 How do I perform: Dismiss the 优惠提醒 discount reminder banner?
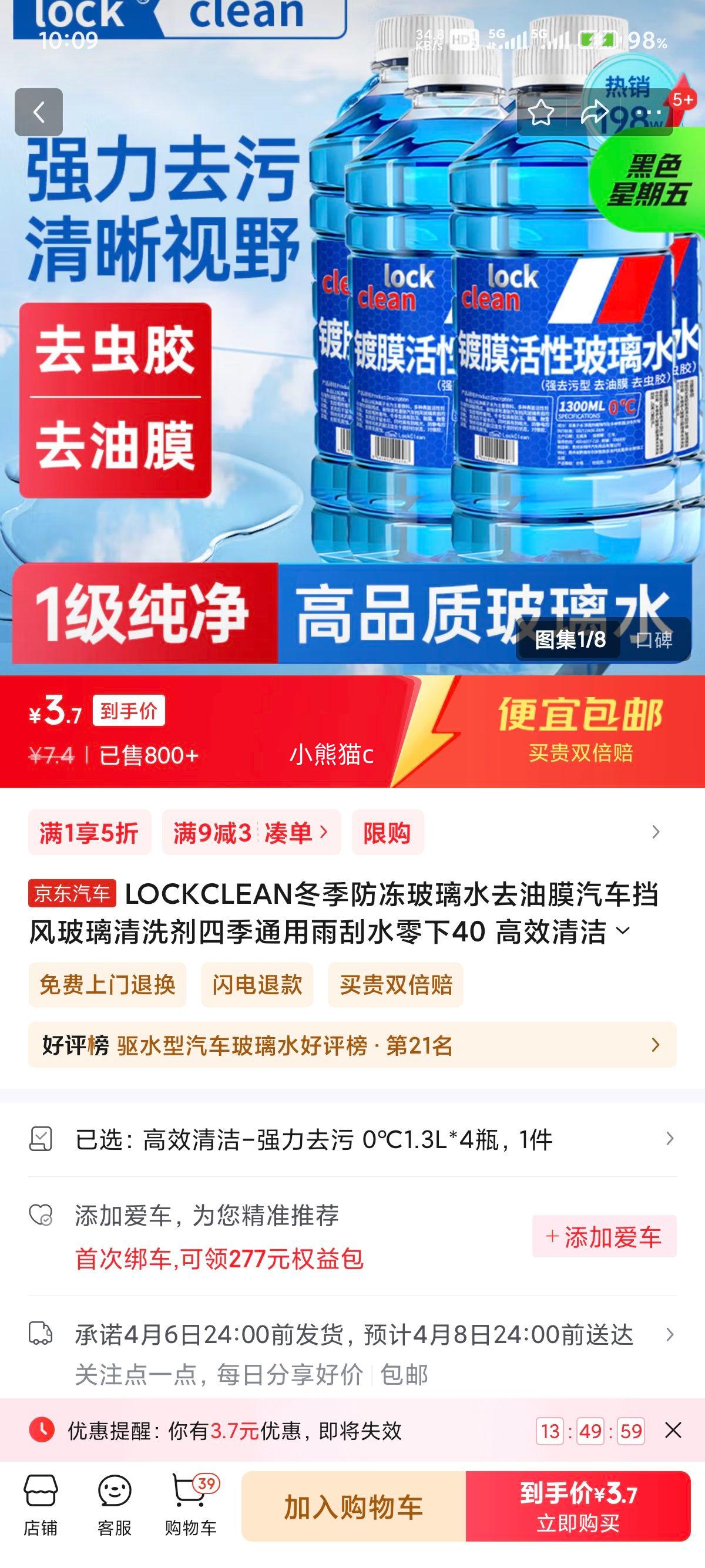(x=673, y=1431)
